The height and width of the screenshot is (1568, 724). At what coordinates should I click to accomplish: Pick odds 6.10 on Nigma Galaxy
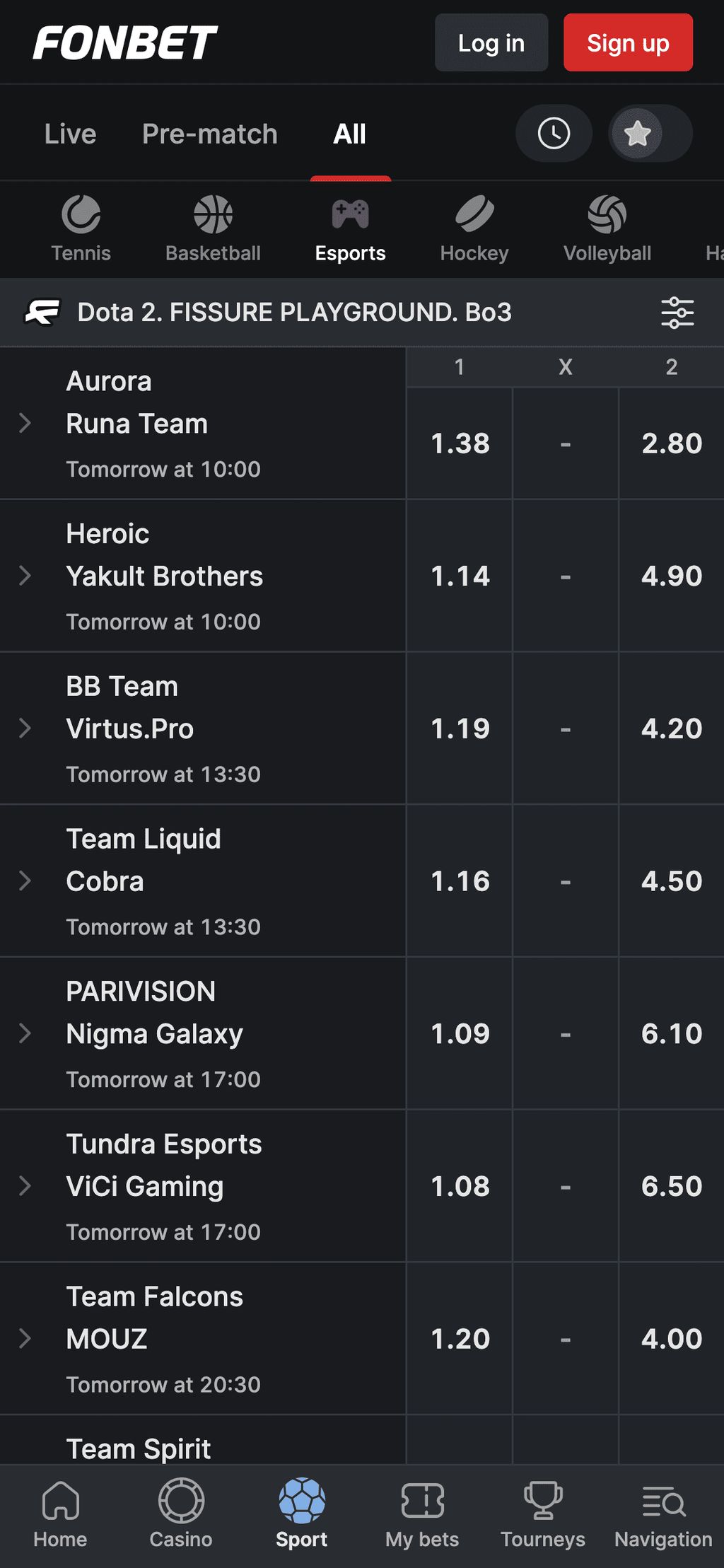point(671,1033)
